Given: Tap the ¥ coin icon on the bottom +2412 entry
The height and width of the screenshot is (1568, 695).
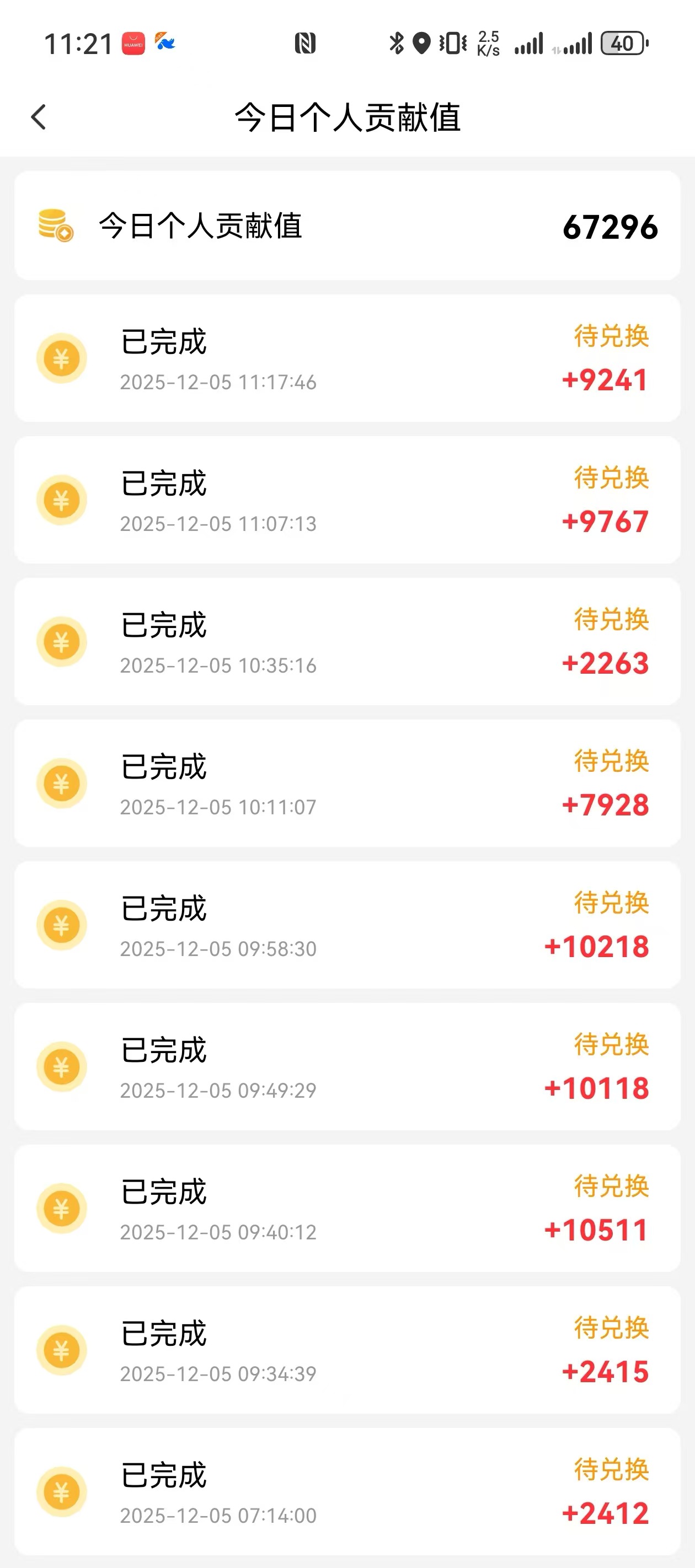Looking at the screenshot, I should tap(62, 1491).
